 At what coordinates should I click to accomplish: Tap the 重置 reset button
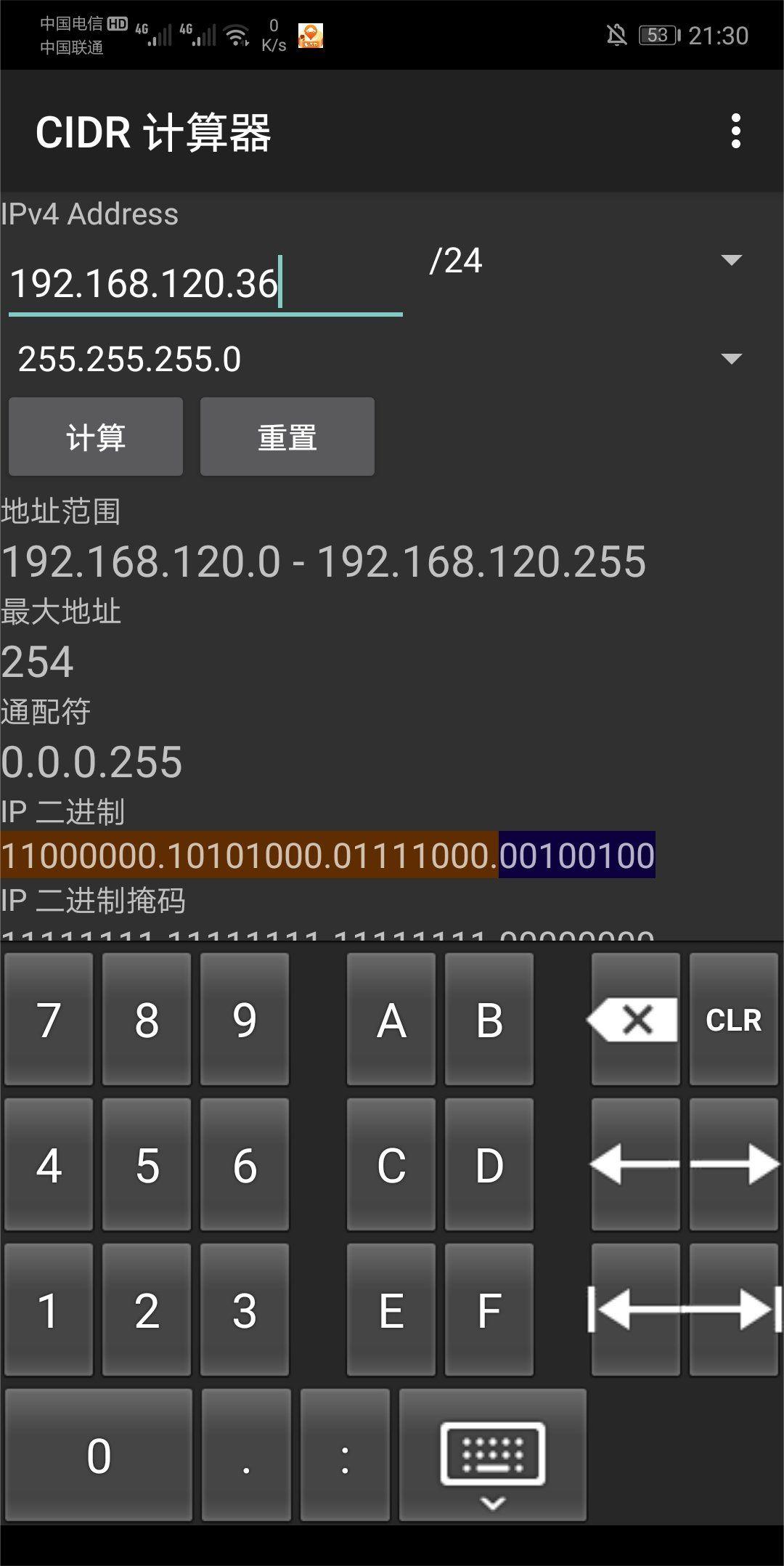287,437
